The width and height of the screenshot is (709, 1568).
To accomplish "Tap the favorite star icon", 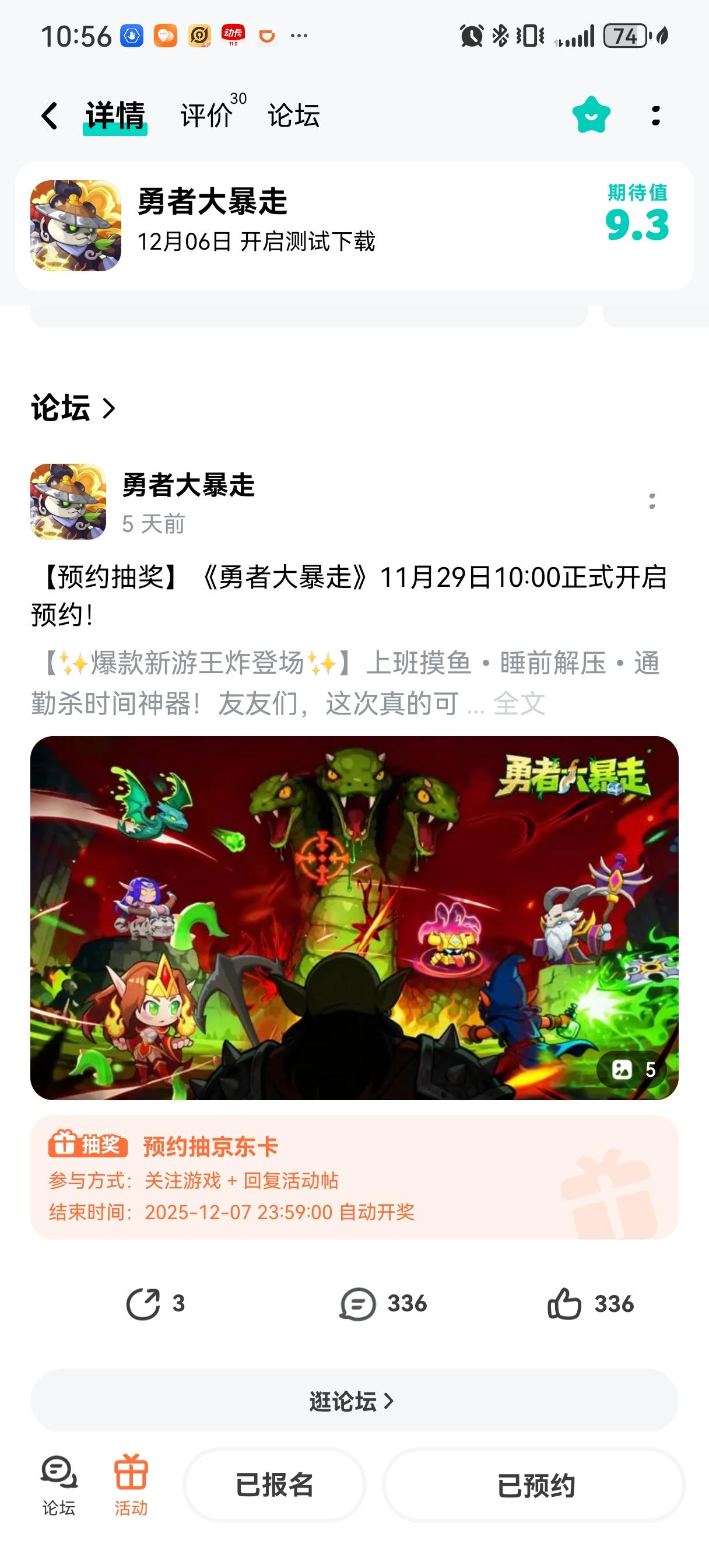I will coord(589,116).
